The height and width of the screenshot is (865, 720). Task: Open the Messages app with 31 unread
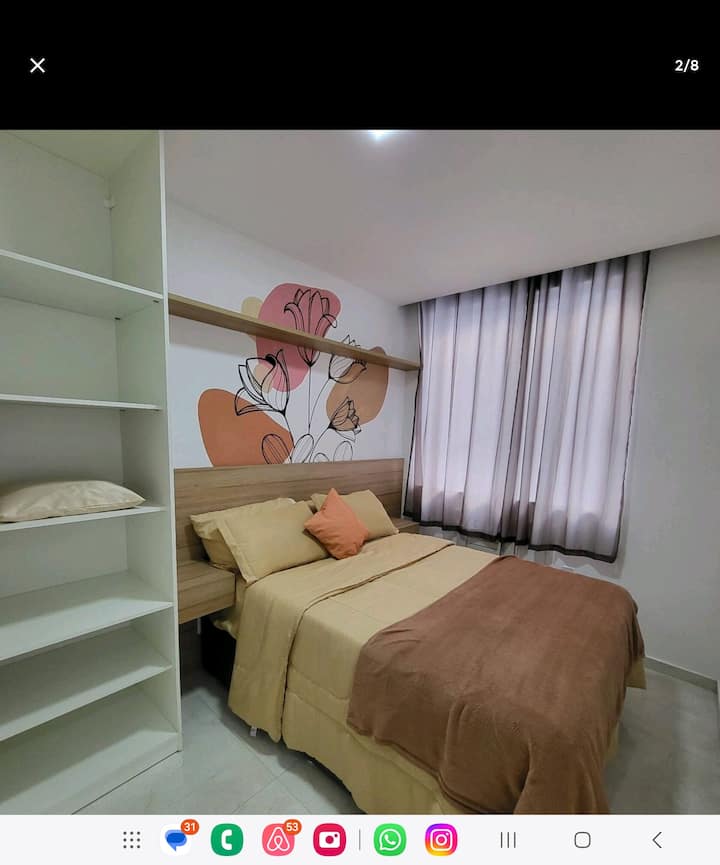[x=175, y=840]
